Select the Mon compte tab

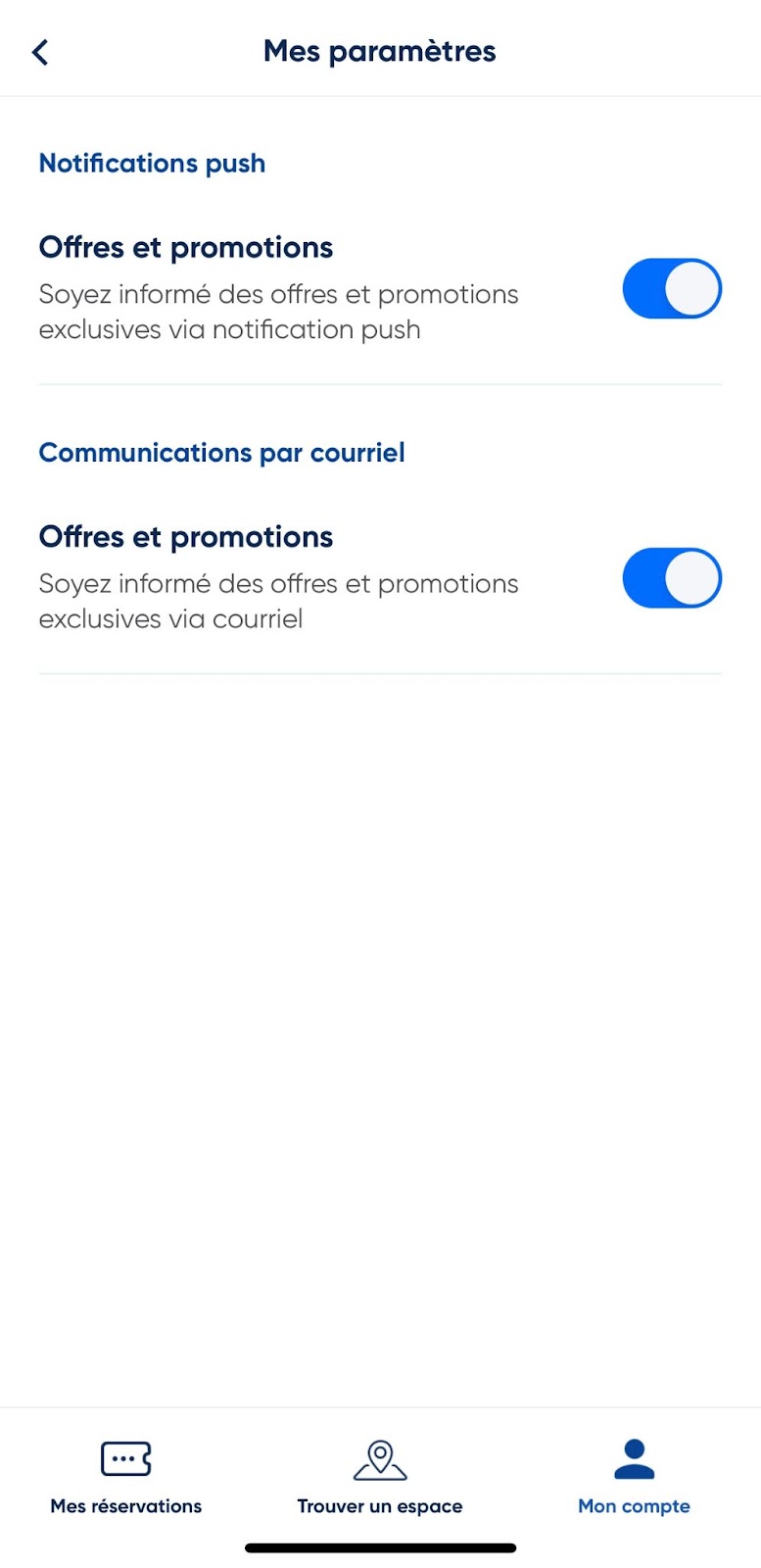634,1477
